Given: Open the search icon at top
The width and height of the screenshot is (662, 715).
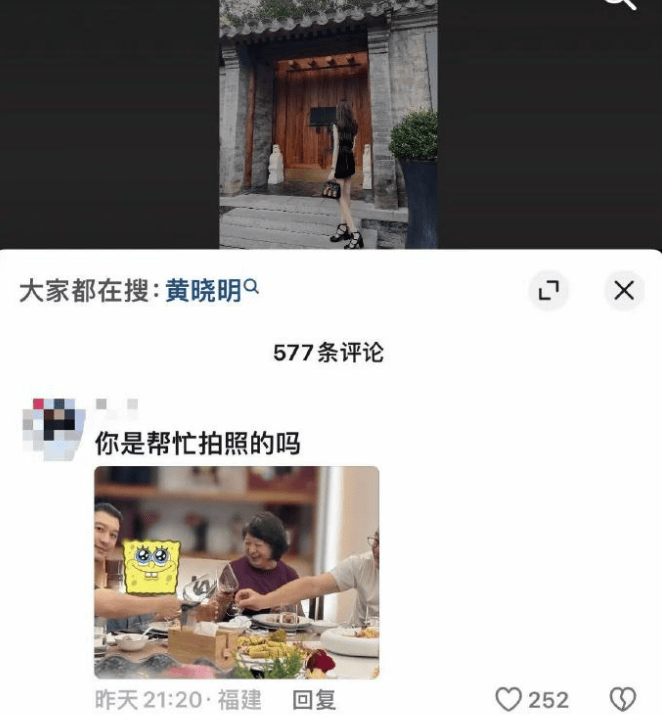Looking at the screenshot, I should [x=621, y=4].
